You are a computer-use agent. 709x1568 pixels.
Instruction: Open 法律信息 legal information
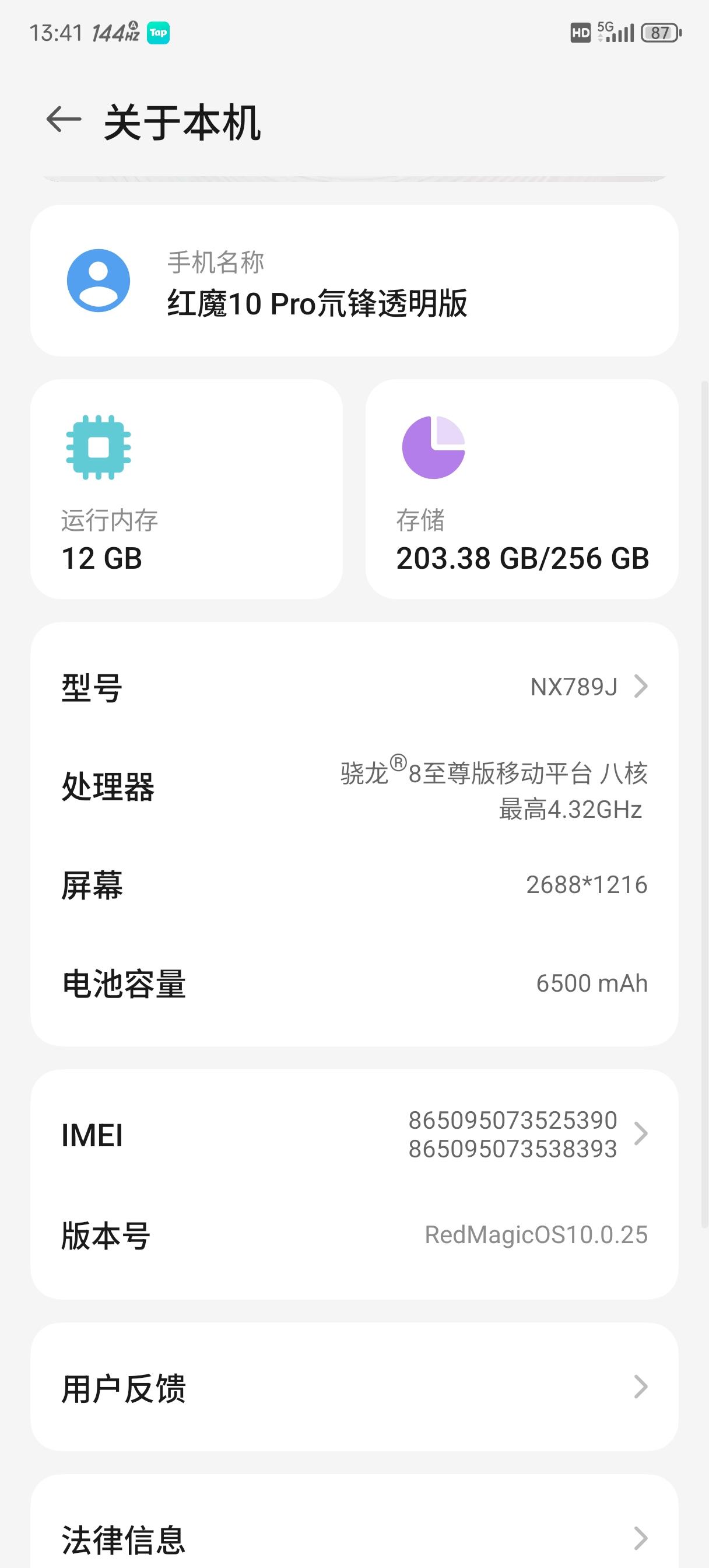click(354, 1538)
